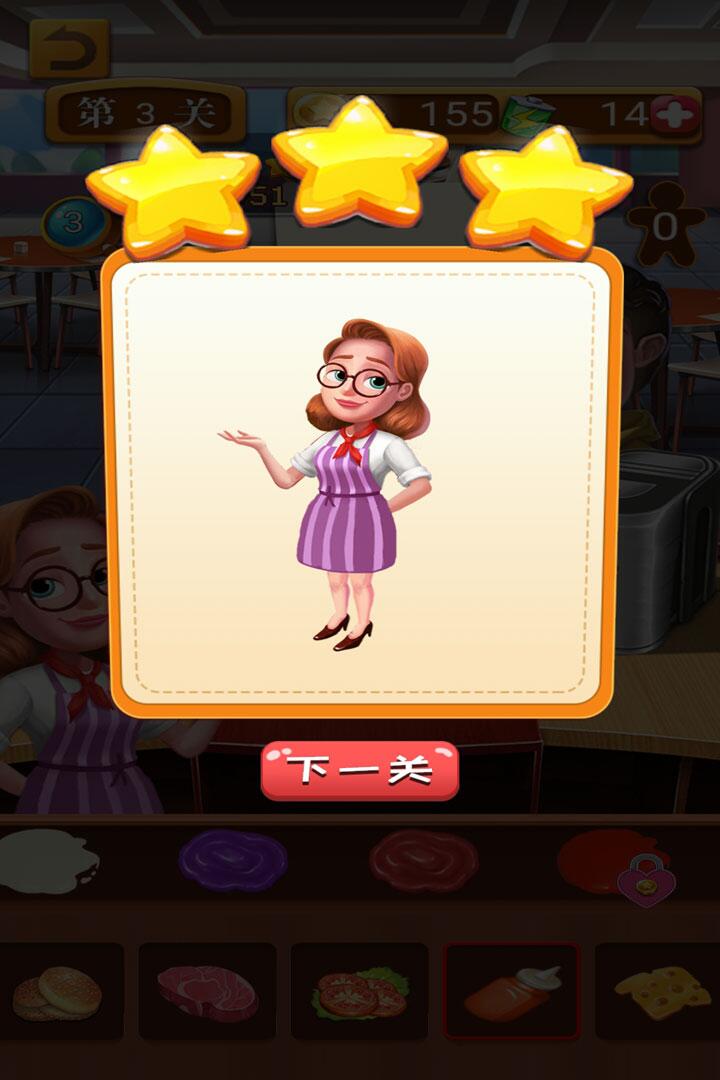The width and height of the screenshot is (720, 1080).
Task: Select the sauce bottle ingredient
Action: point(512,992)
